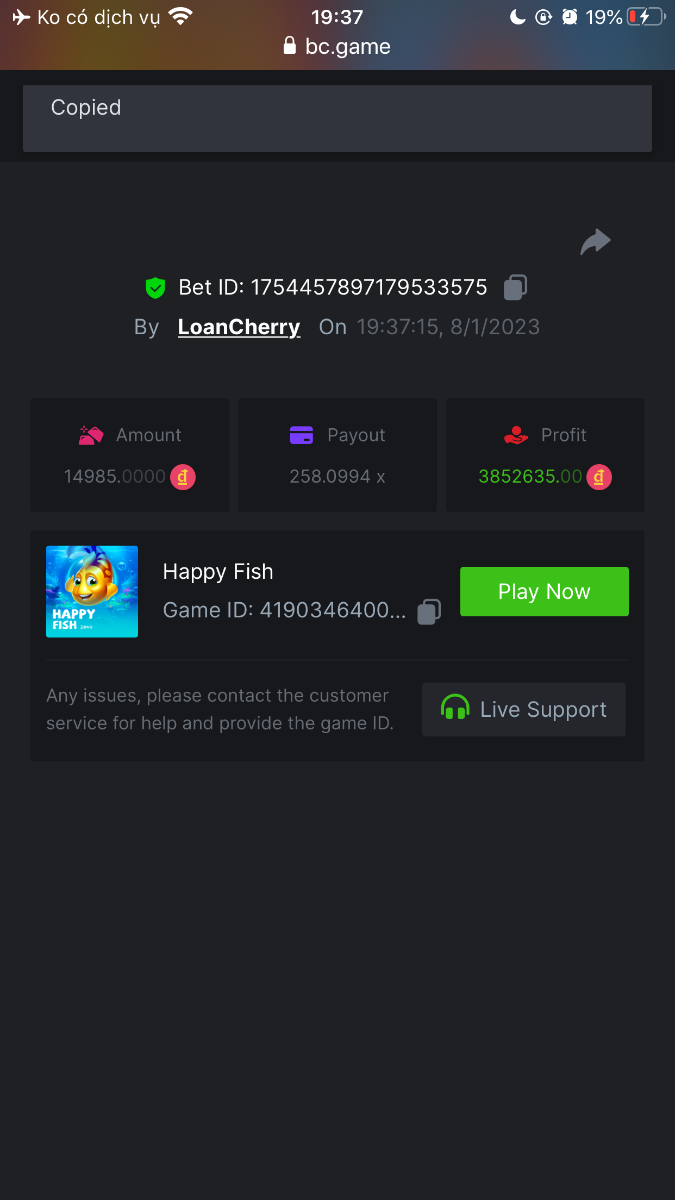Contact Live Support

(523, 710)
